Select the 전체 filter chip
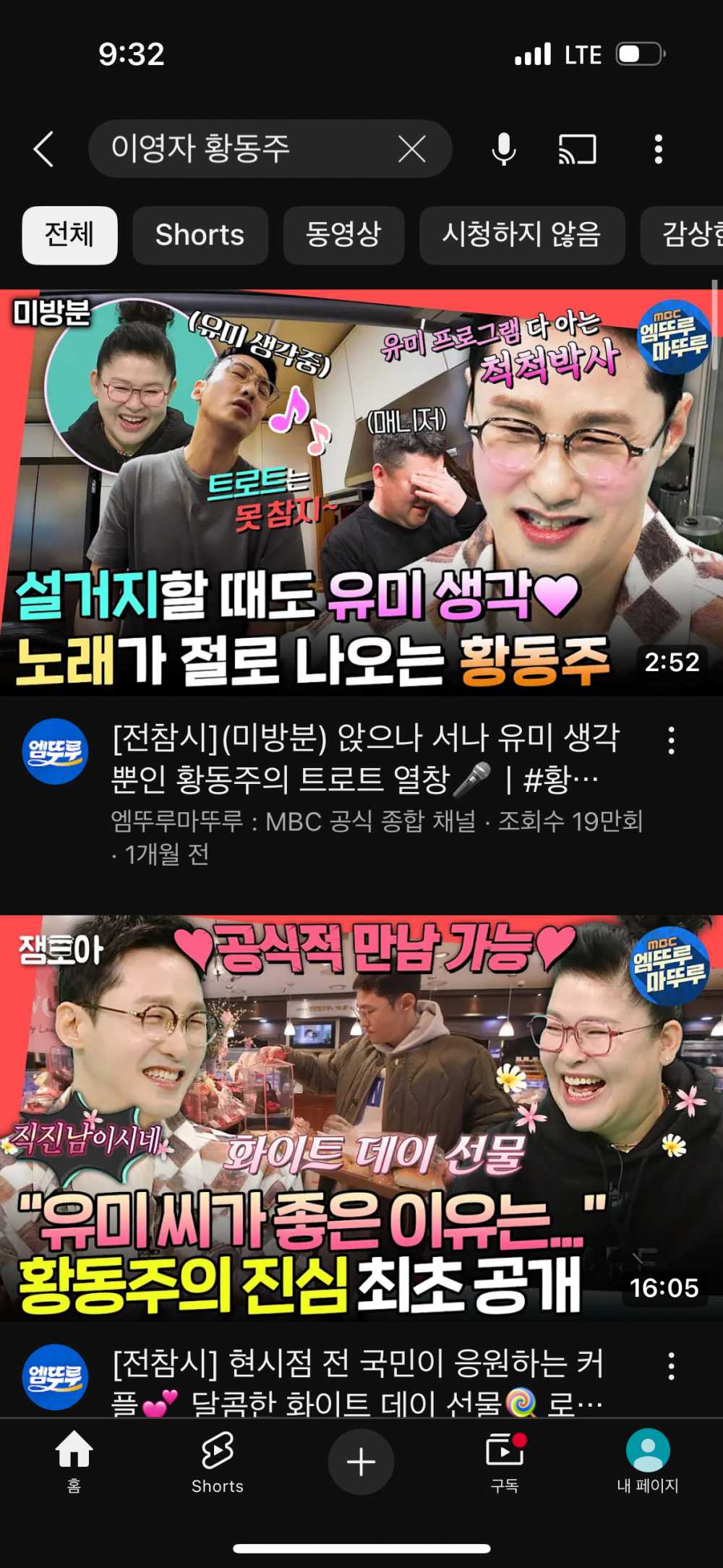 (69, 235)
